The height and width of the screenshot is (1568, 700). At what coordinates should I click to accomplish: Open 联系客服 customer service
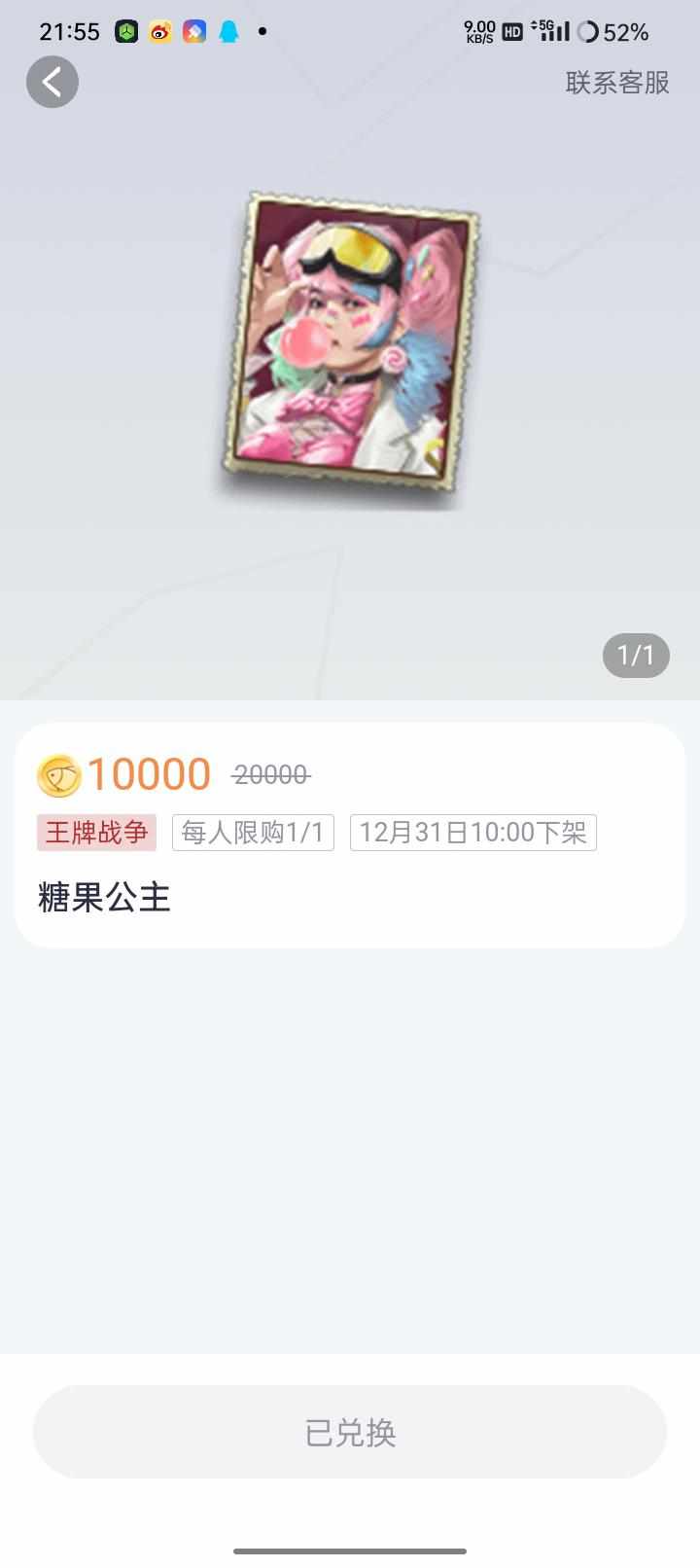[617, 83]
